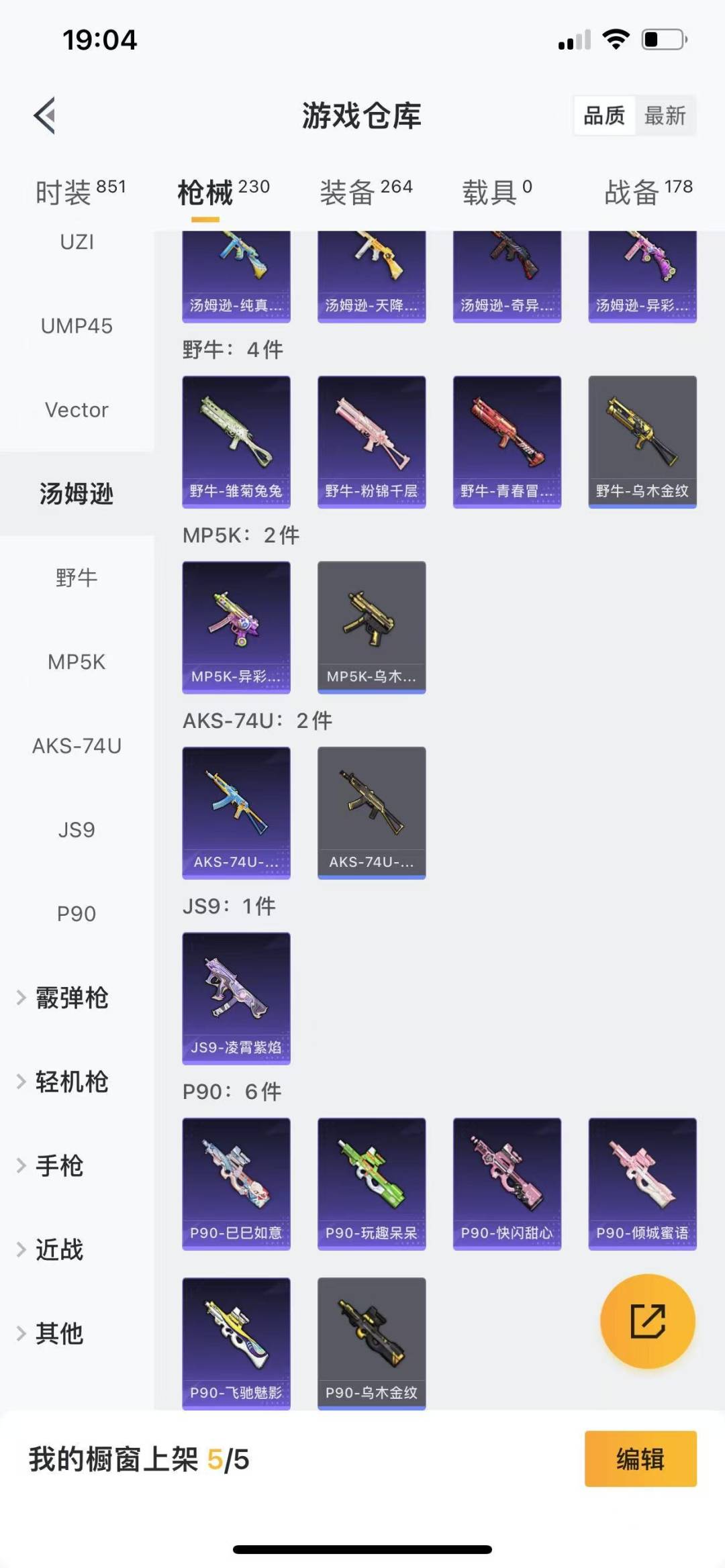Sort warehouse by 最新
725x1568 pixels.
(x=665, y=115)
